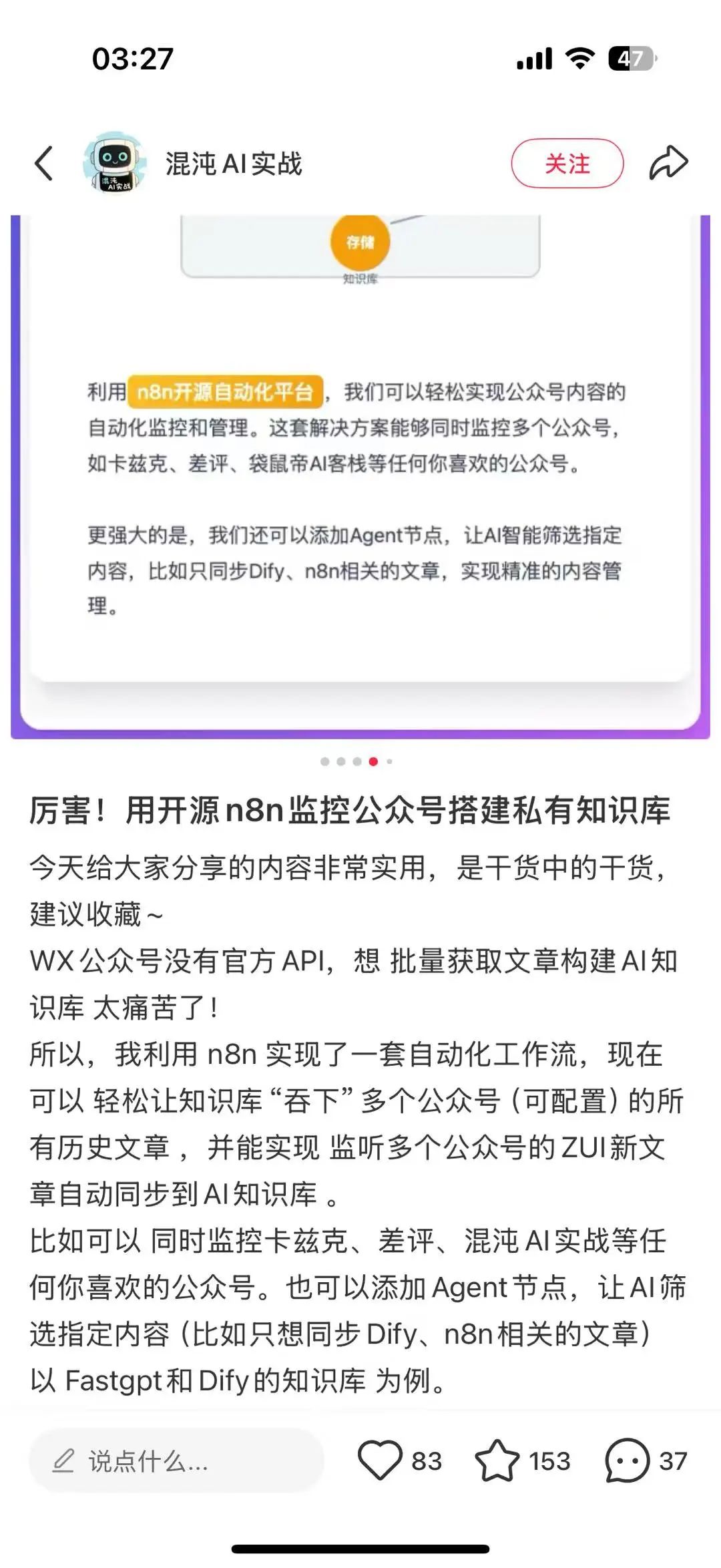Share this post
721x1568 pixels.
pos(668,163)
